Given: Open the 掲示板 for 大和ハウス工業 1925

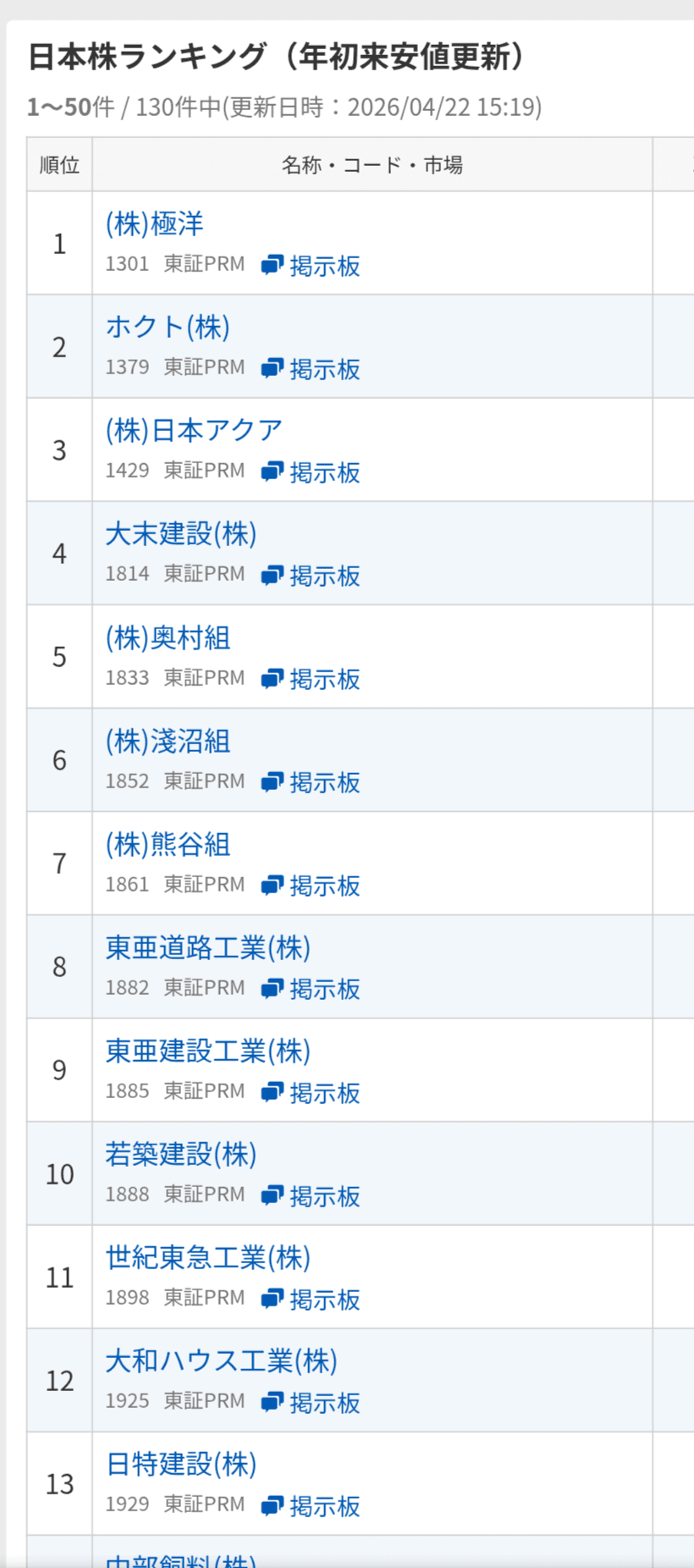Looking at the screenshot, I should click(311, 1403).
